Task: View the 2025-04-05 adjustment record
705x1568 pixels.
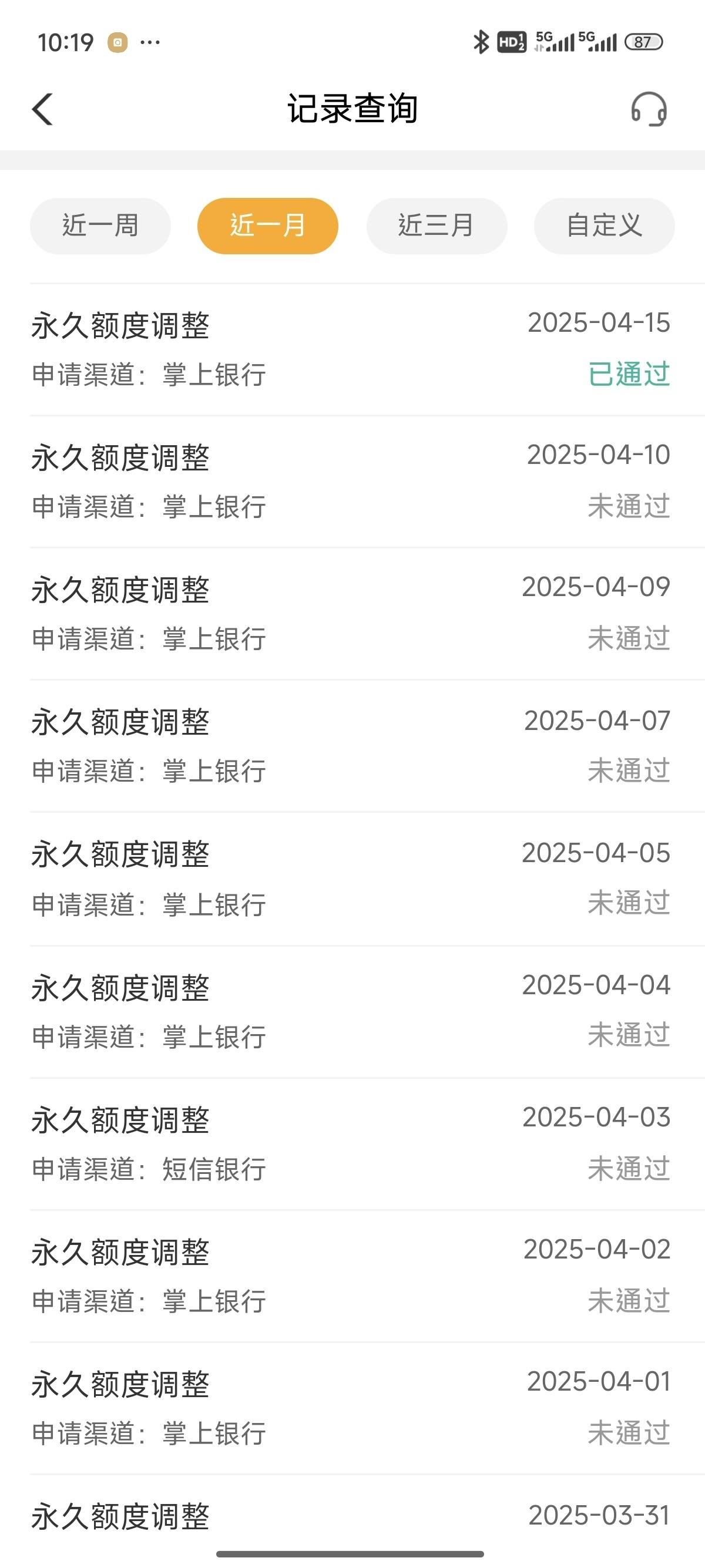Action: coord(352,879)
